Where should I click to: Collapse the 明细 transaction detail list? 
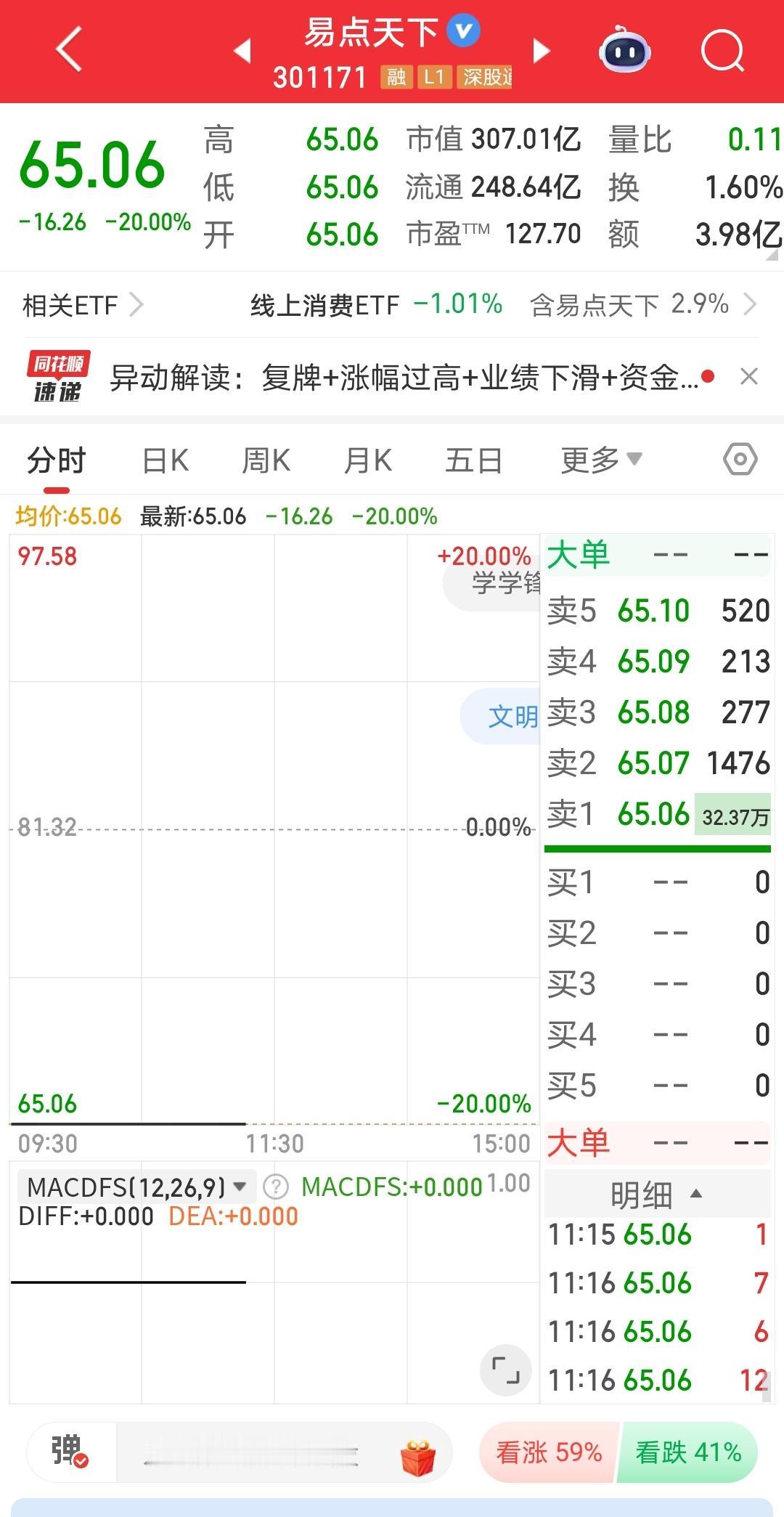tap(656, 1193)
